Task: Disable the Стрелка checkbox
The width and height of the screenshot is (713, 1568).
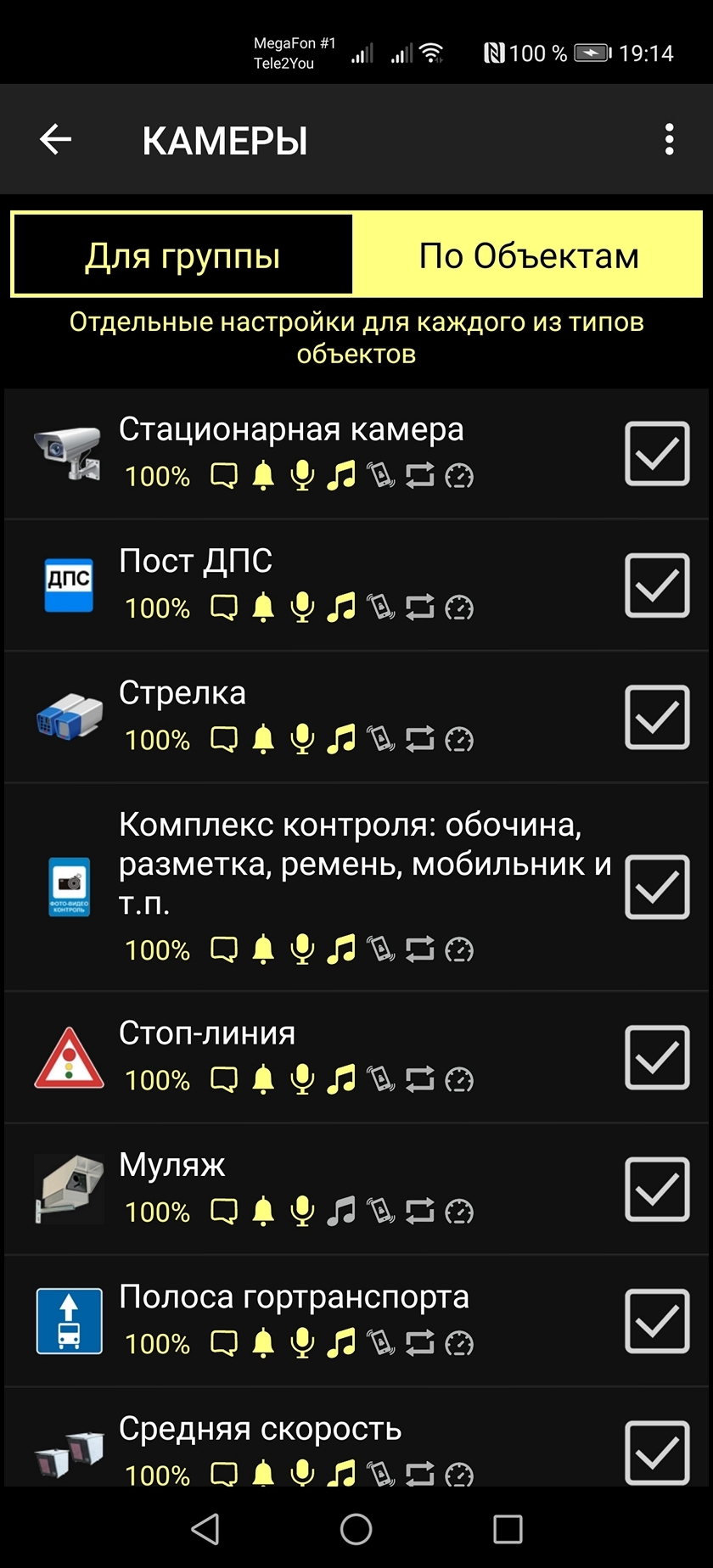Action: (657, 717)
